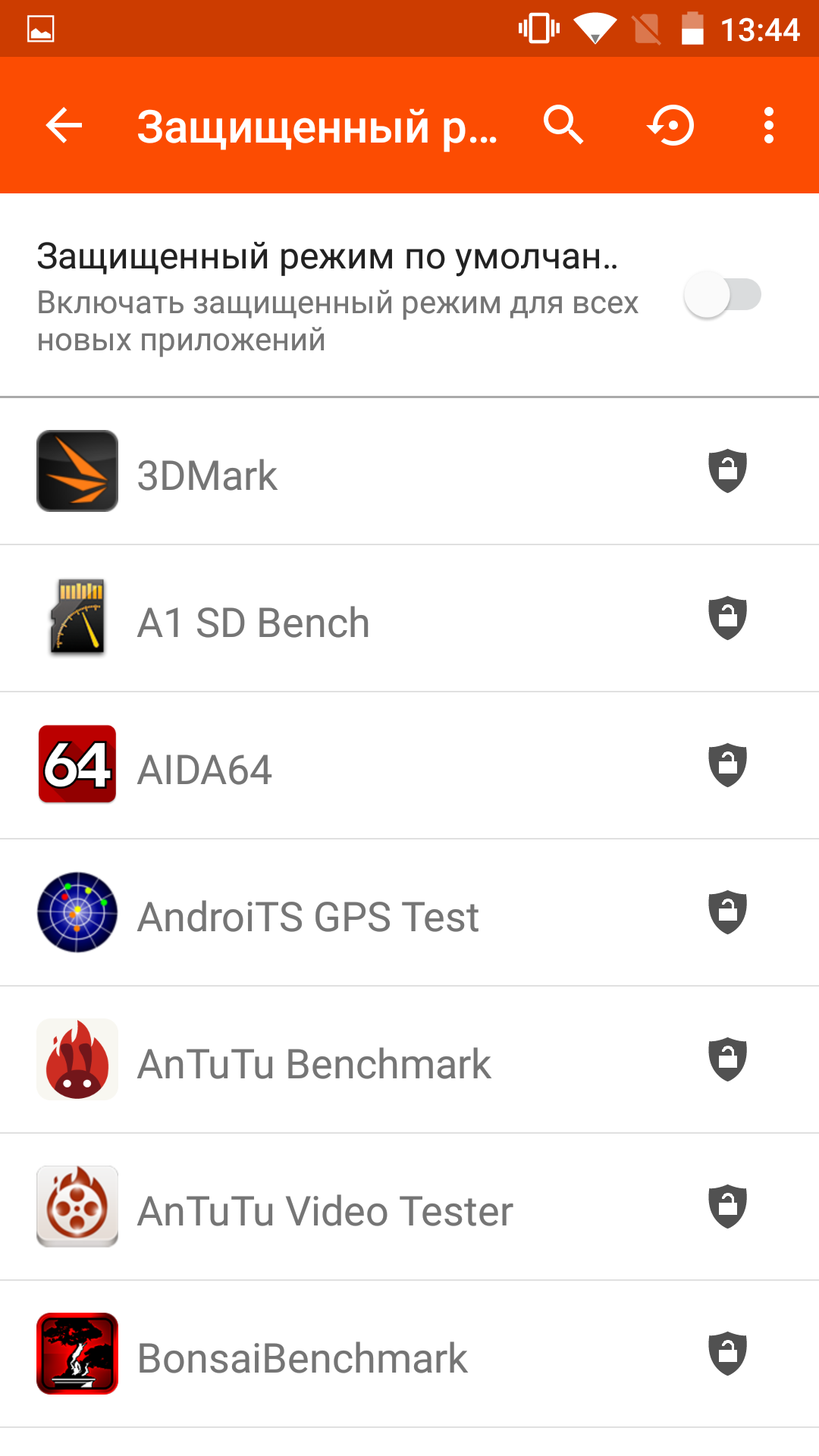Enable protected mode by default switch
Image resolution: width=819 pixels, height=1456 pixels.
coord(722,295)
